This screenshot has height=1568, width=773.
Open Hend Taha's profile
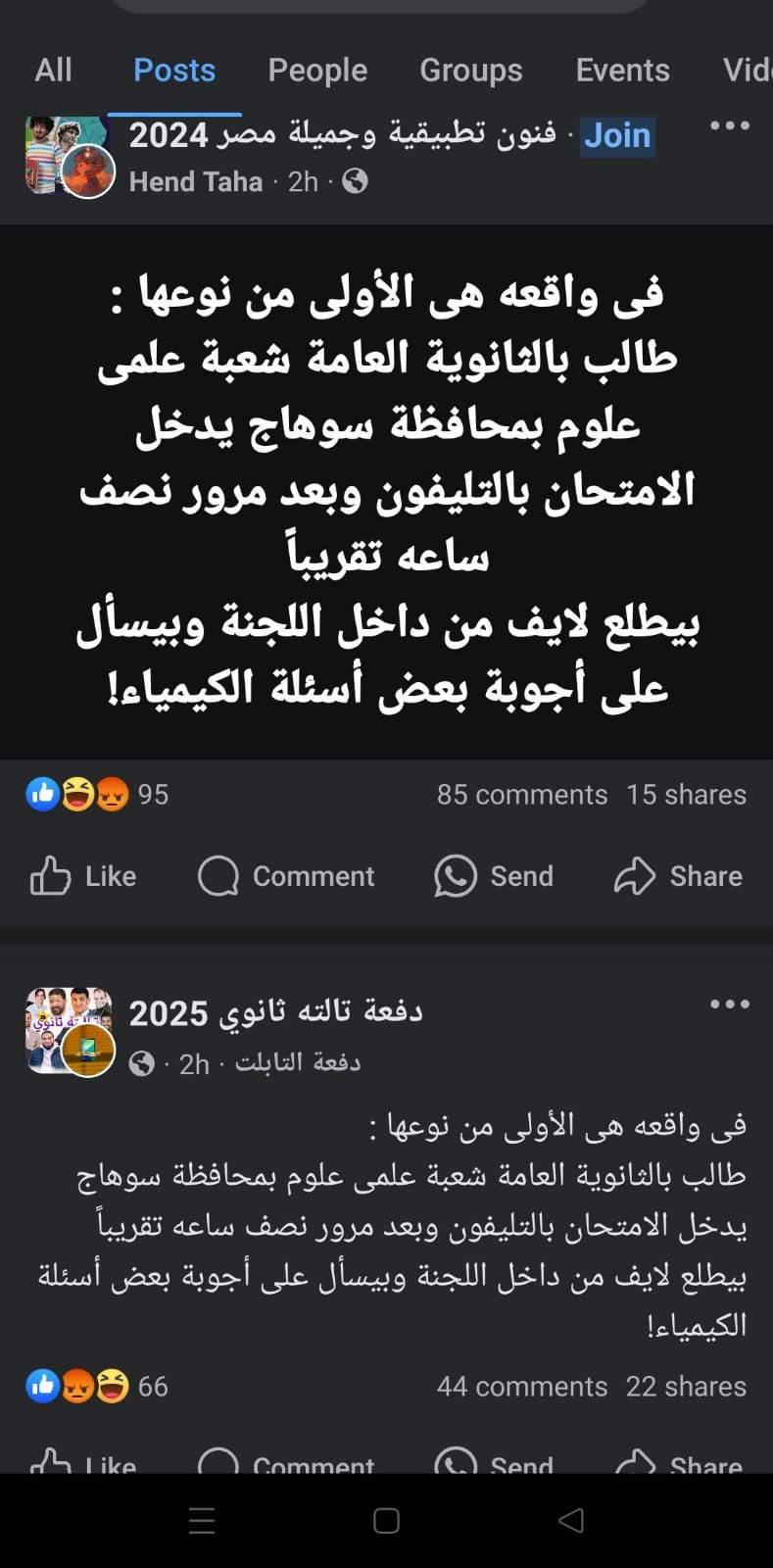click(x=196, y=181)
